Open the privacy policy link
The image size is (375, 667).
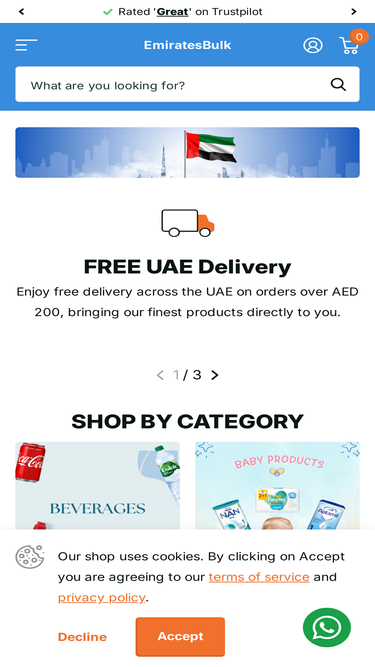tap(102, 598)
